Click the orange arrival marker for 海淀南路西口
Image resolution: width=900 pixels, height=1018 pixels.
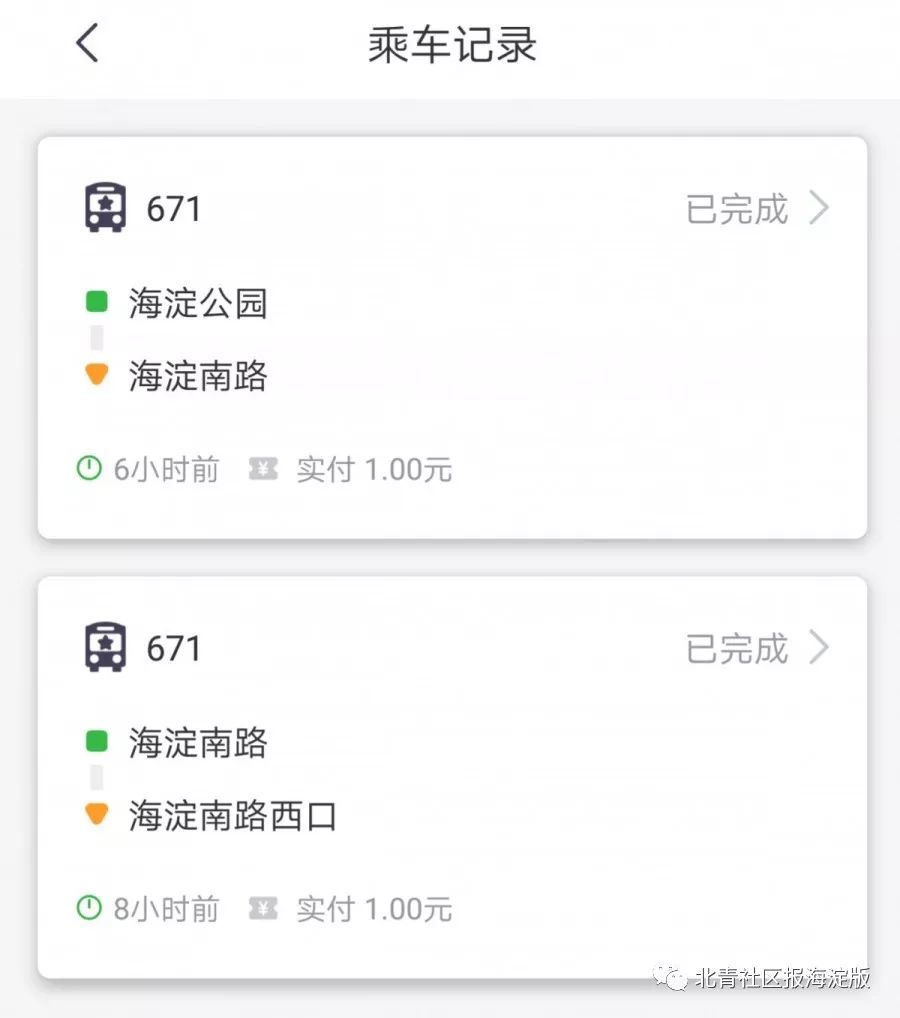[96, 812]
